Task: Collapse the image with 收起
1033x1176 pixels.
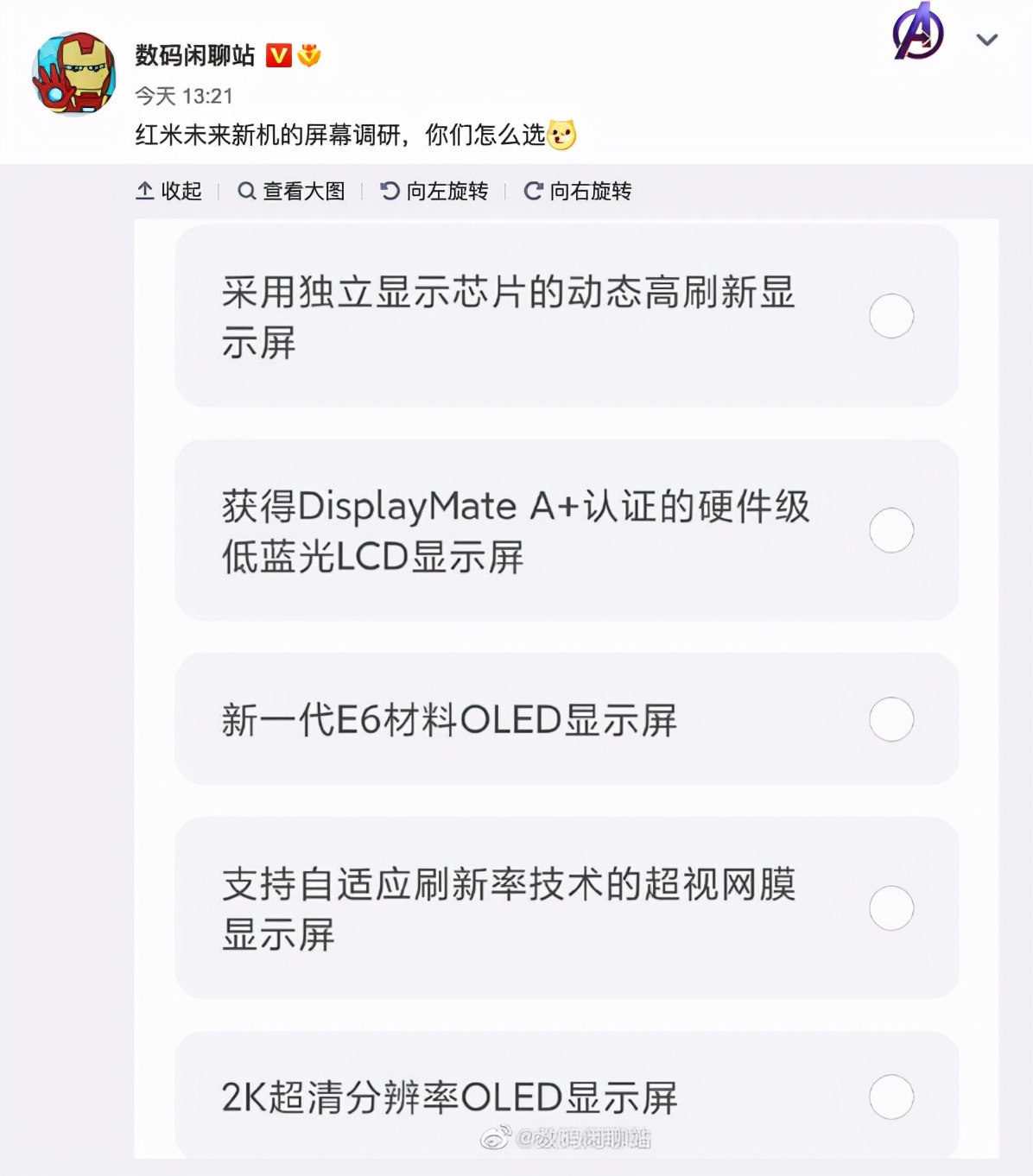Action: [169, 191]
